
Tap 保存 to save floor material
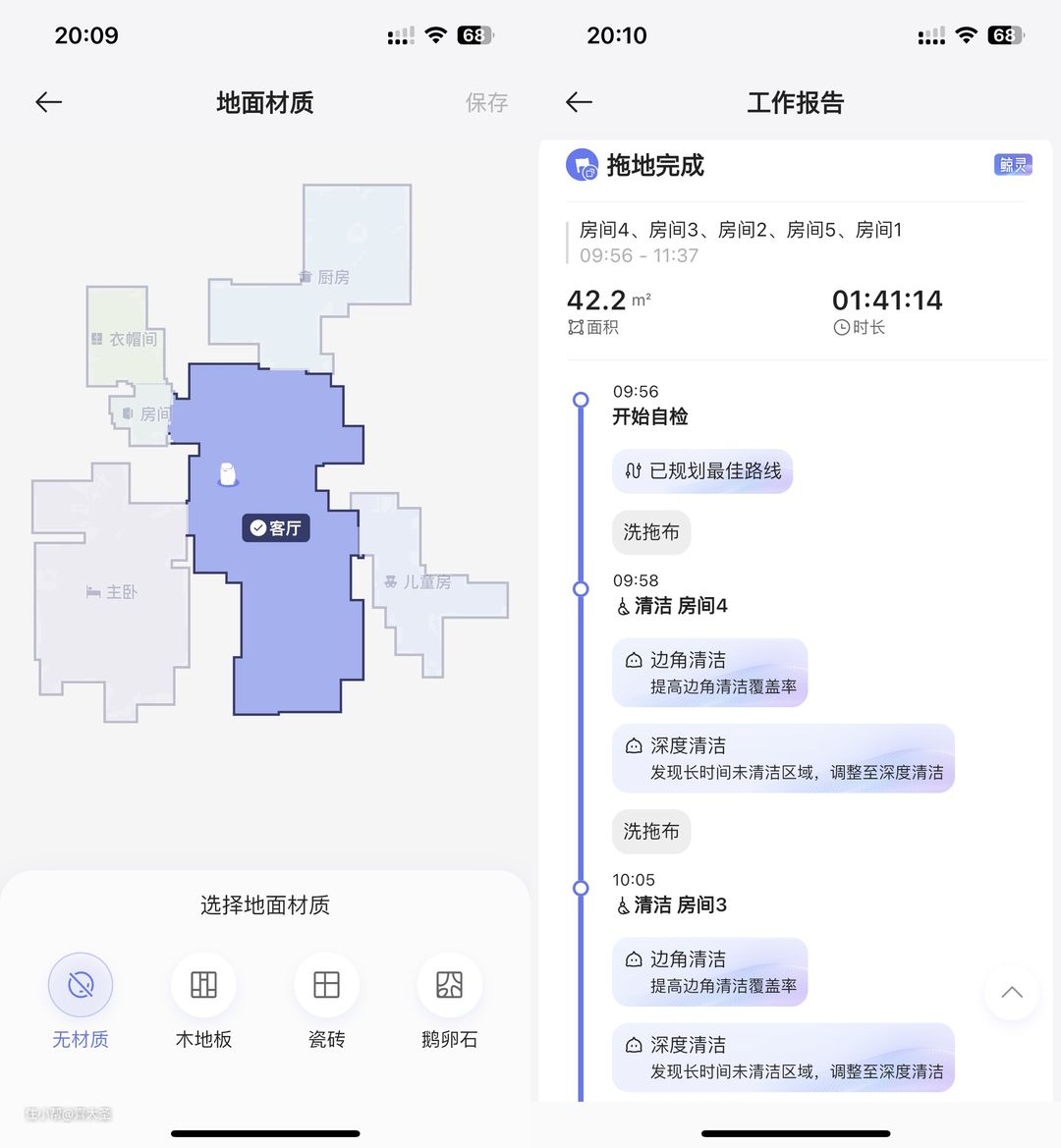pos(486,102)
